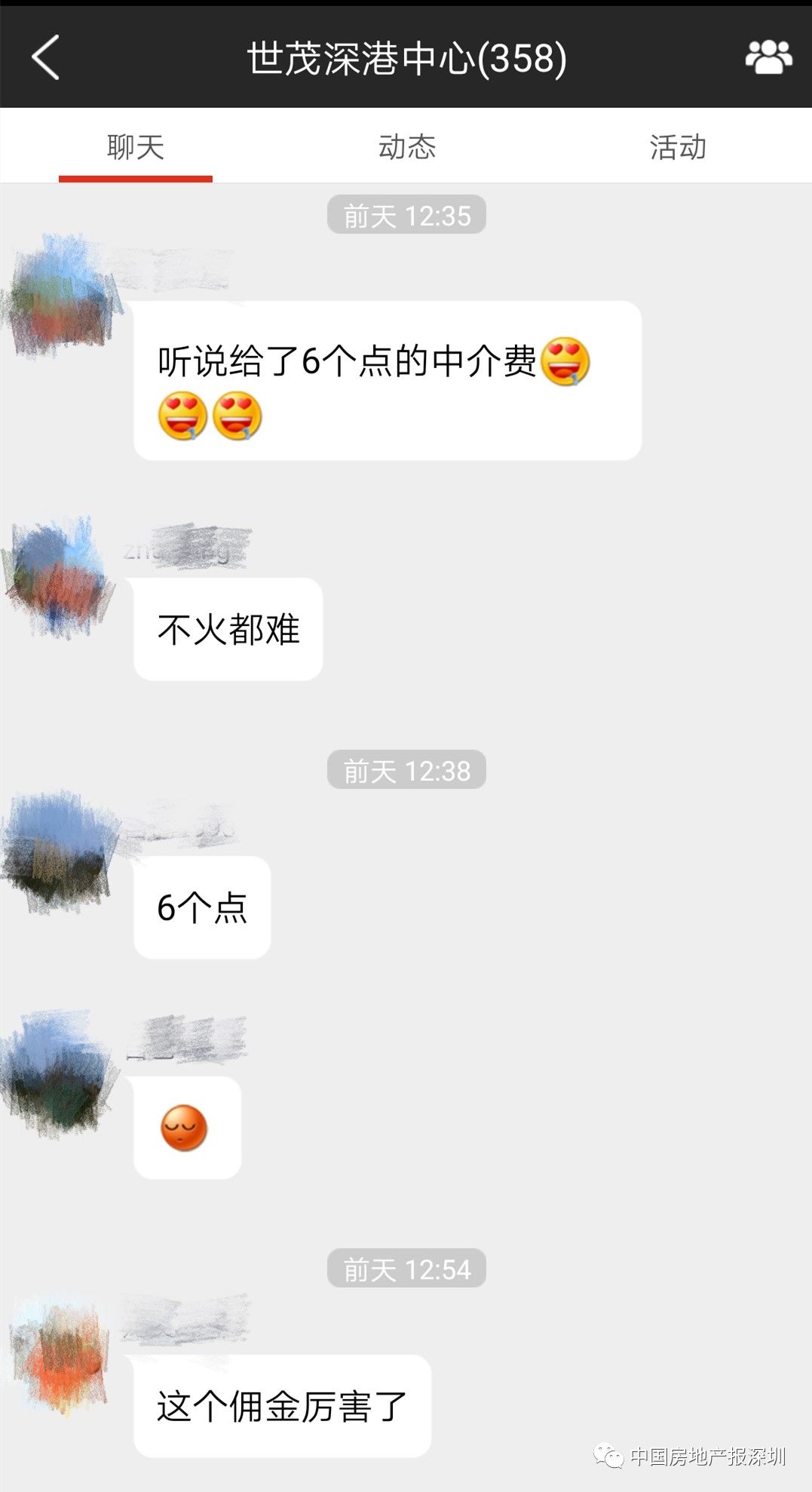Select the '6个点' message bubble
This screenshot has height=1492, width=812.
pos(201,907)
